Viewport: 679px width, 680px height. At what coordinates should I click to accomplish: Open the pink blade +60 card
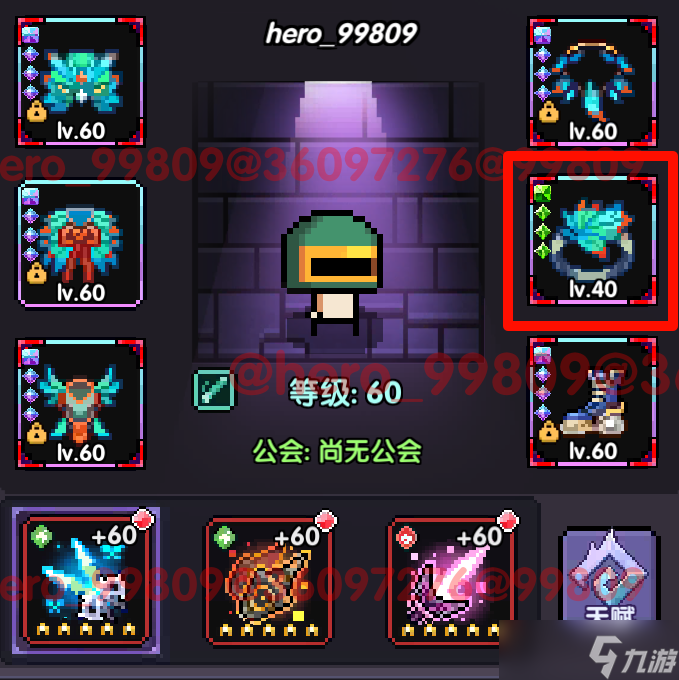(449, 577)
